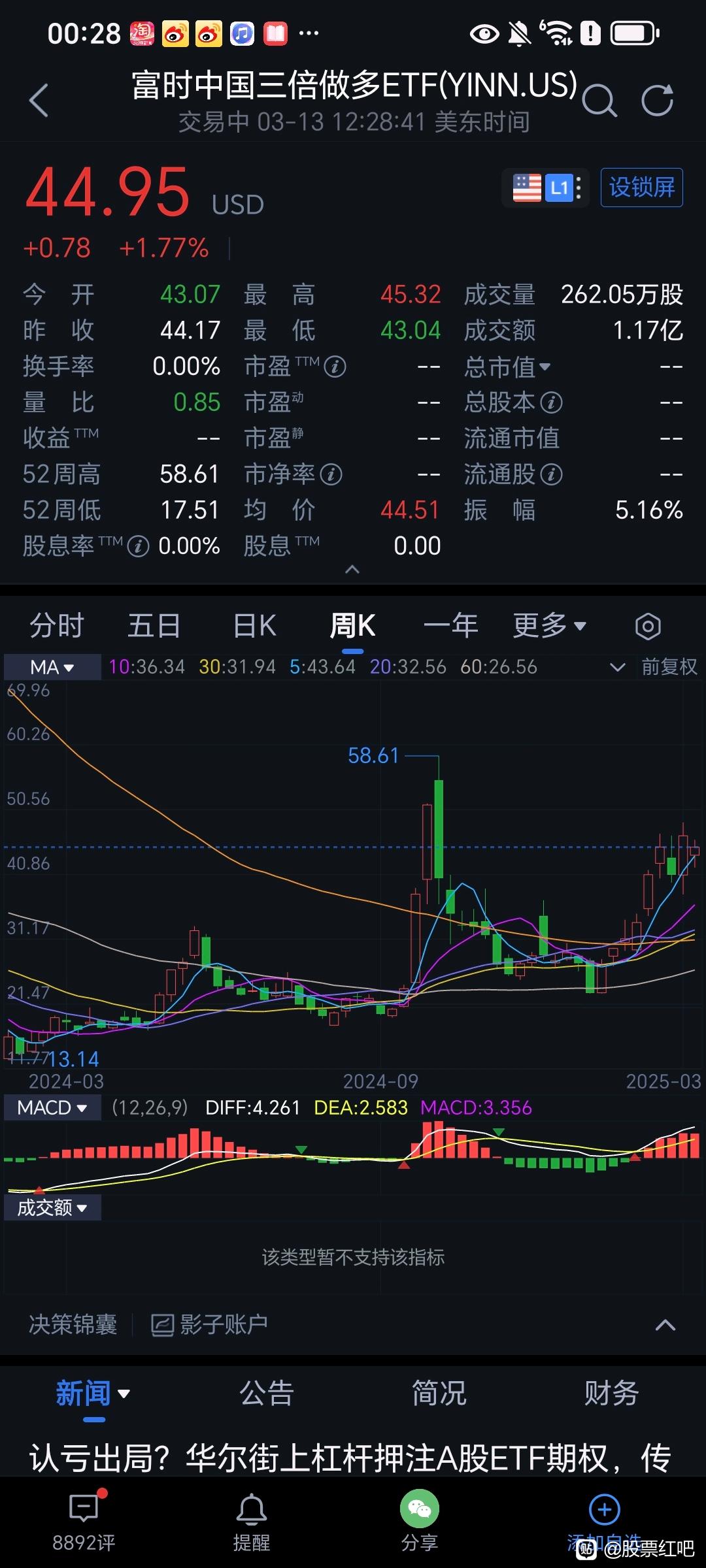Open the 成交额 indicator dropdown
This screenshot has width=706, height=1568.
(x=52, y=1207)
